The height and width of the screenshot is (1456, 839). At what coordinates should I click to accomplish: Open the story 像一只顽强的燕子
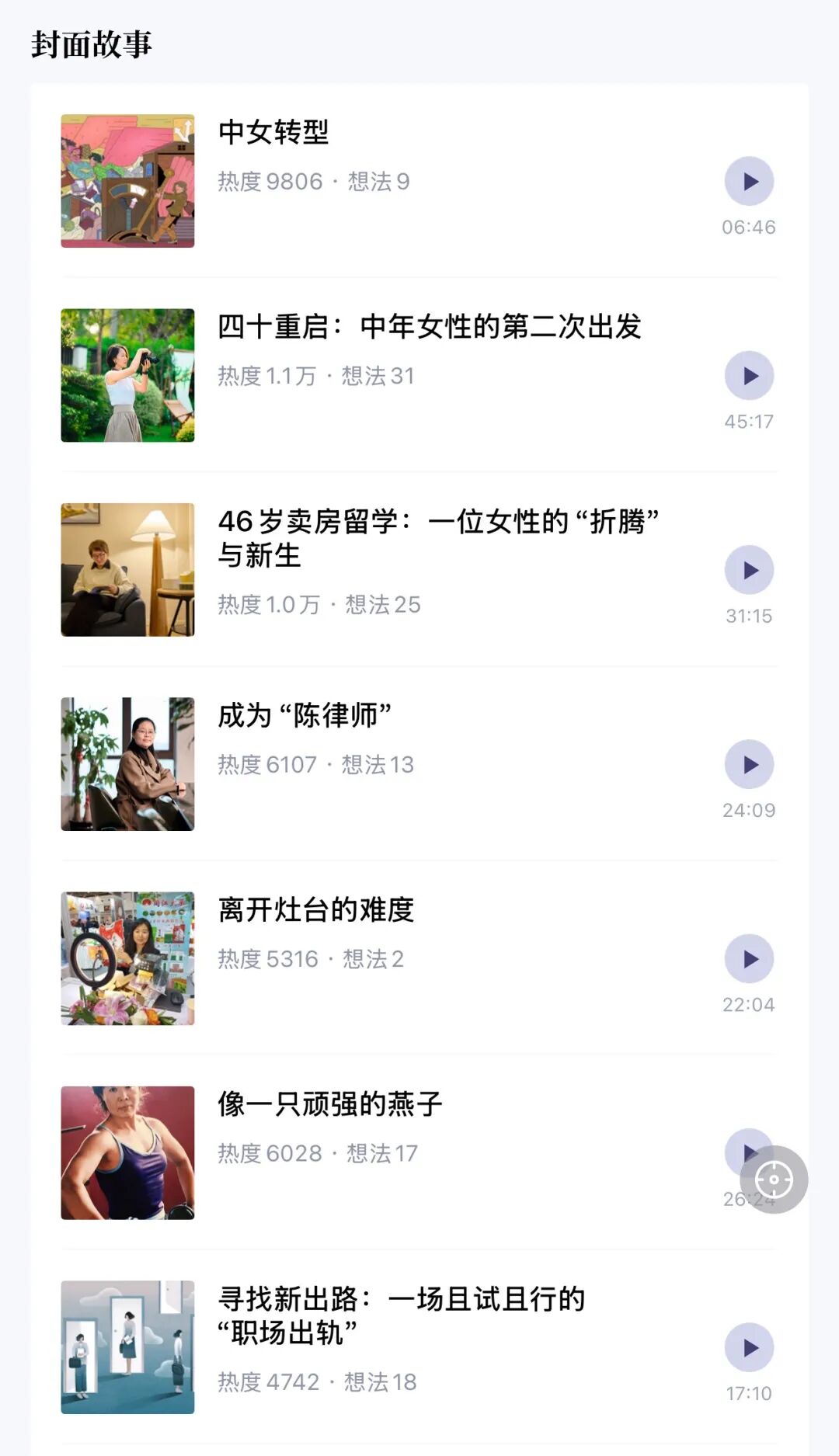tap(329, 1103)
